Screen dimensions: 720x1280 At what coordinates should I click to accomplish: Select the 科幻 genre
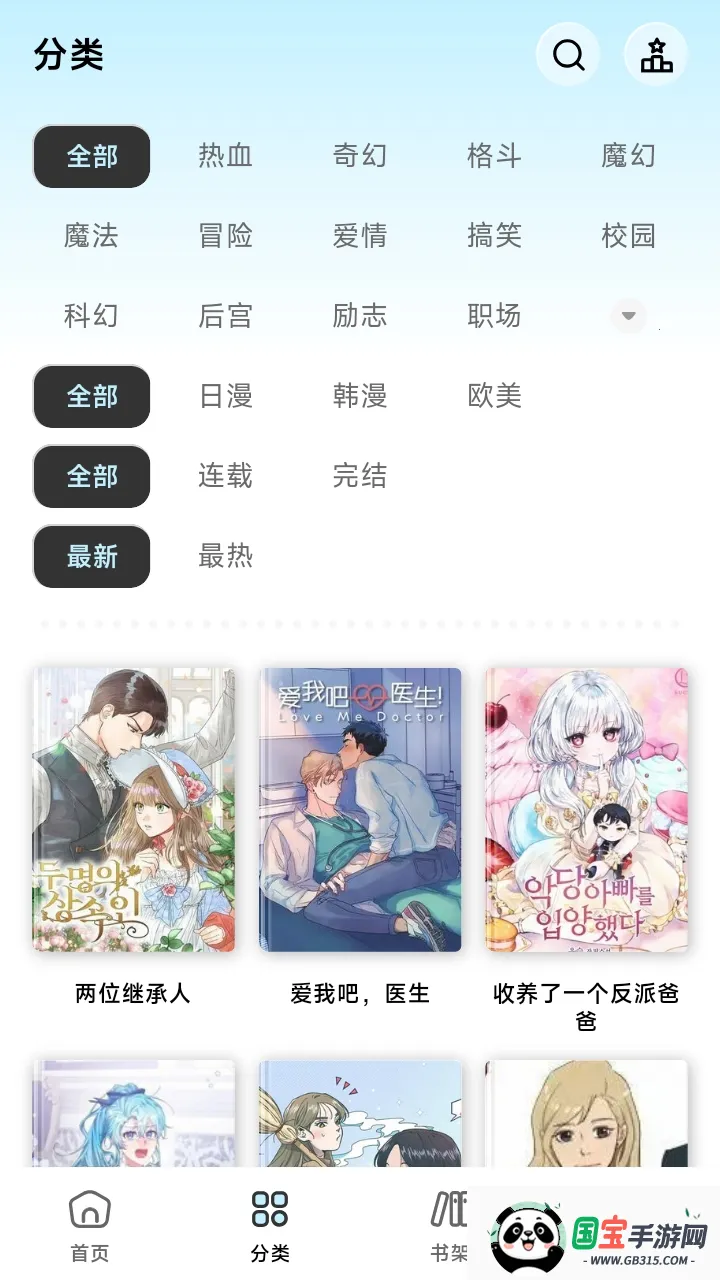(x=91, y=317)
